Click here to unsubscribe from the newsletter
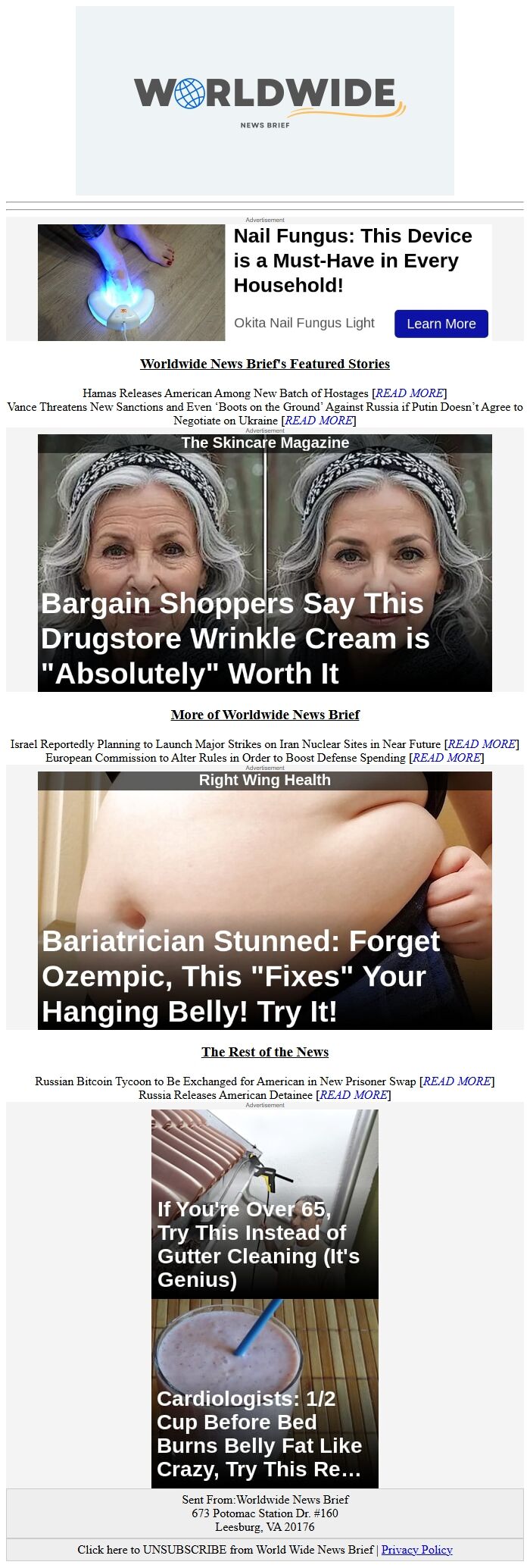The image size is (530, 1568). coord(226,1550)
